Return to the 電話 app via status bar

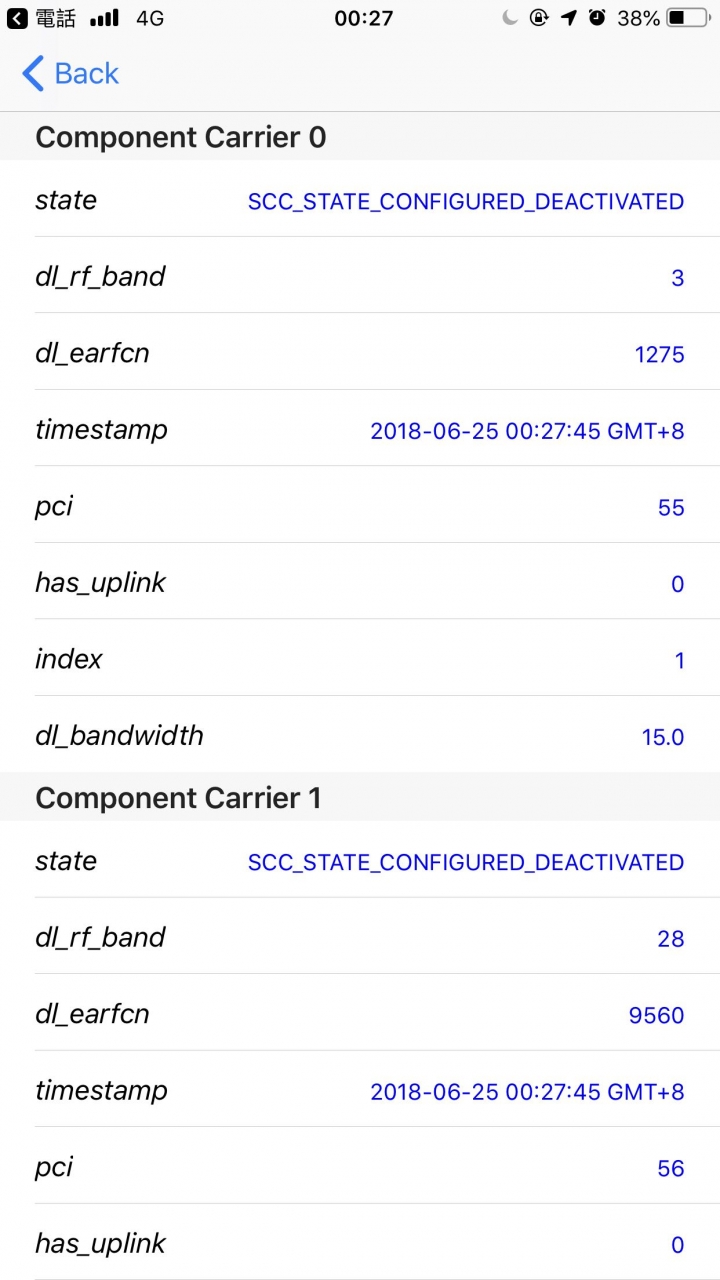pyautogui.click(x=42, y=18)
